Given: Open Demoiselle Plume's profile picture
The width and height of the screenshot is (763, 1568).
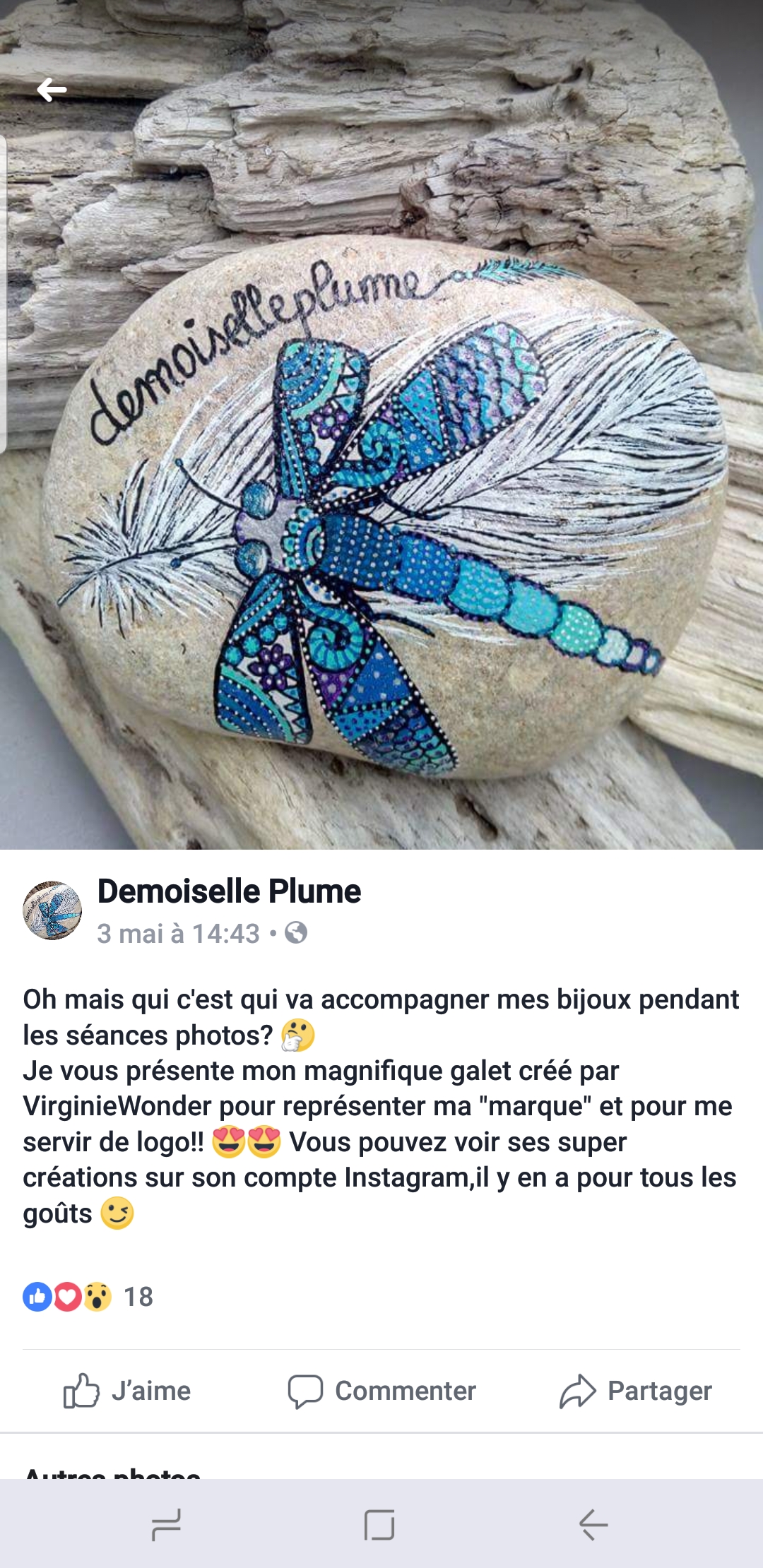Looking at the screenshot, I should 52,910.
